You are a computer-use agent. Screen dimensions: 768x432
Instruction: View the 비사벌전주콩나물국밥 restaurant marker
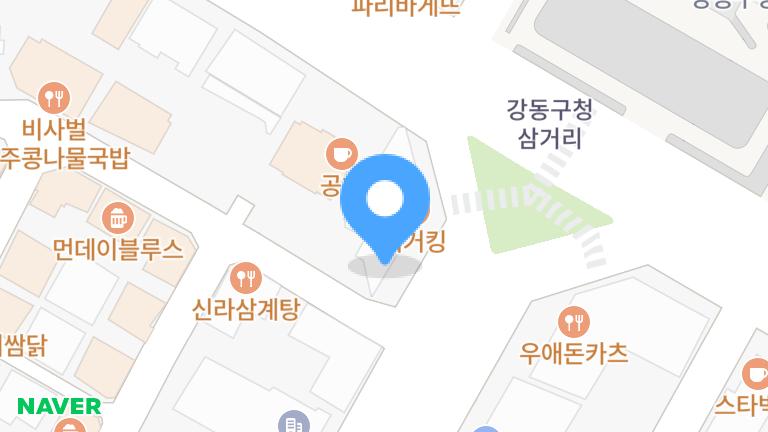pyautogui.click(x=54, y=98)
